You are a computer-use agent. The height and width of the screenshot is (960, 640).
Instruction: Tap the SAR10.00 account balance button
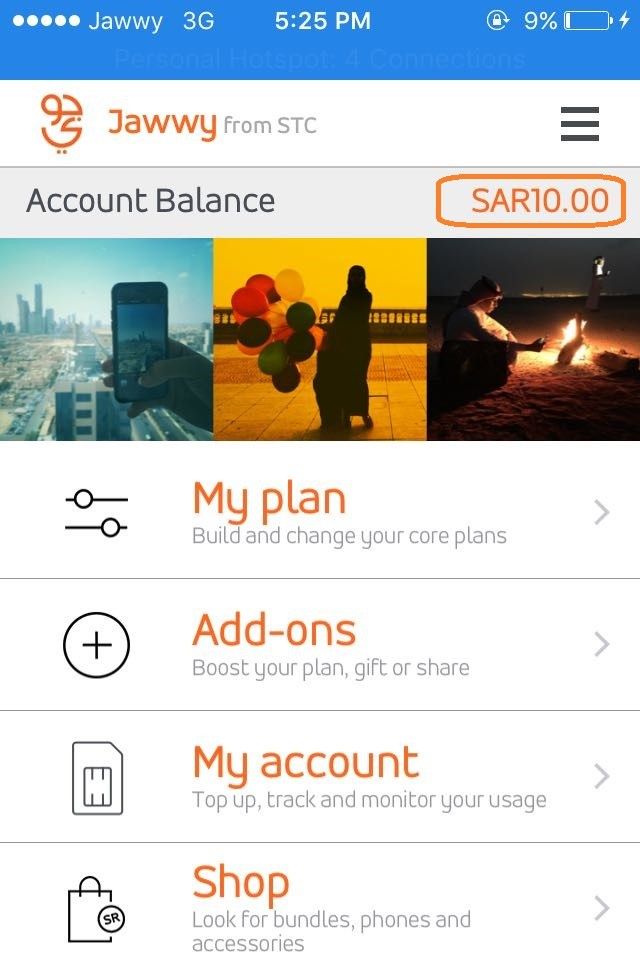point(531,200)
